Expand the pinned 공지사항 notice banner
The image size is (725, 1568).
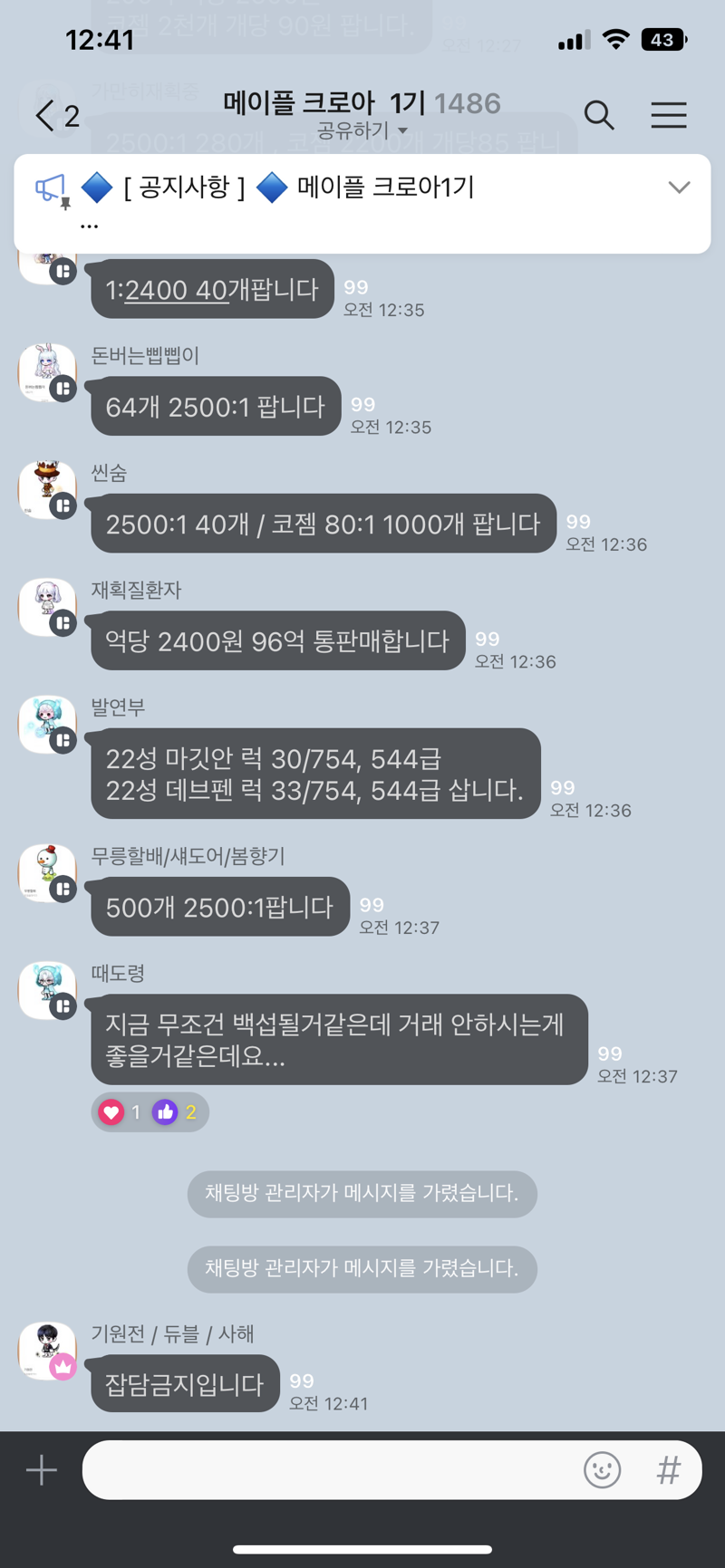point(679,188)
